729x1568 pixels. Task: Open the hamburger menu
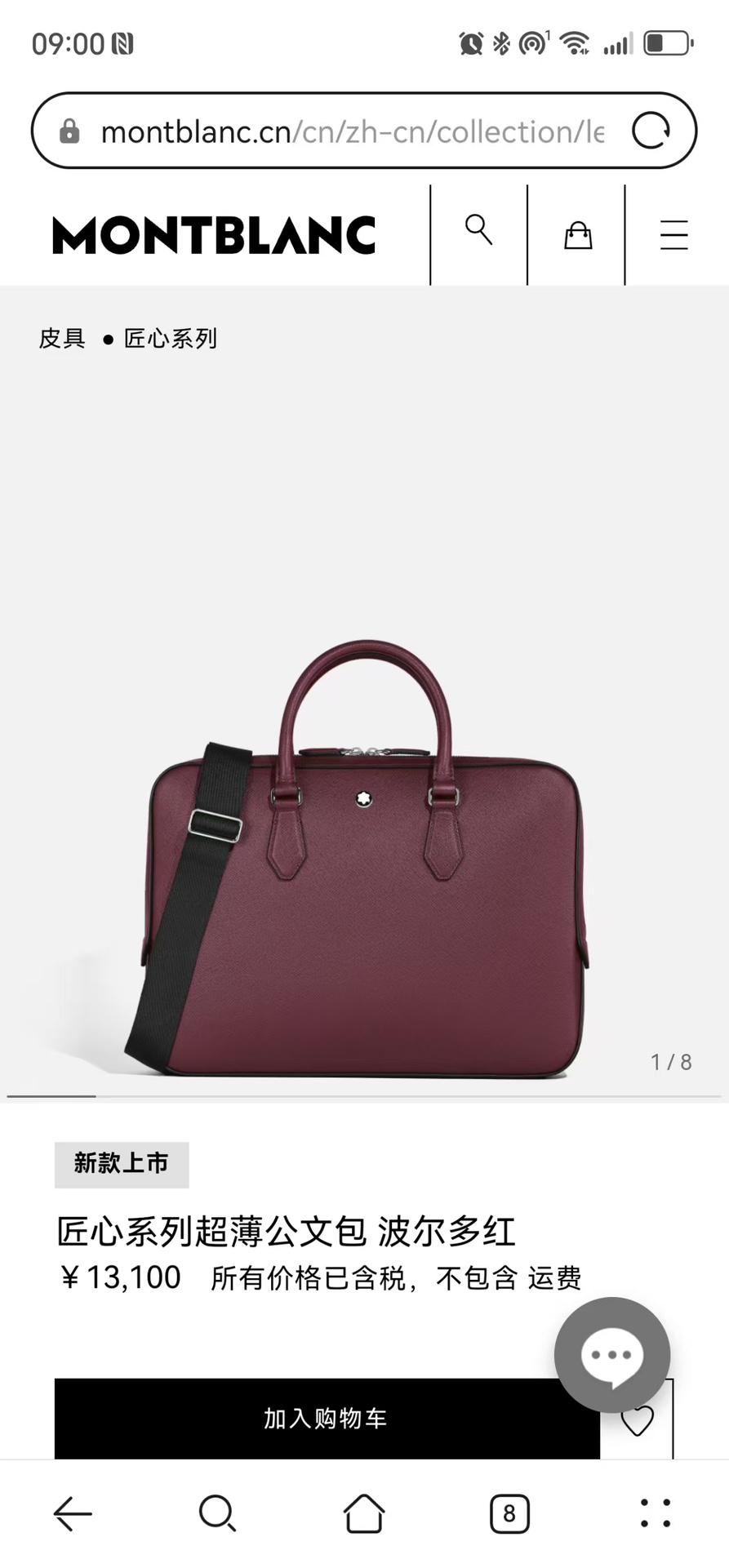coord(673,235)
